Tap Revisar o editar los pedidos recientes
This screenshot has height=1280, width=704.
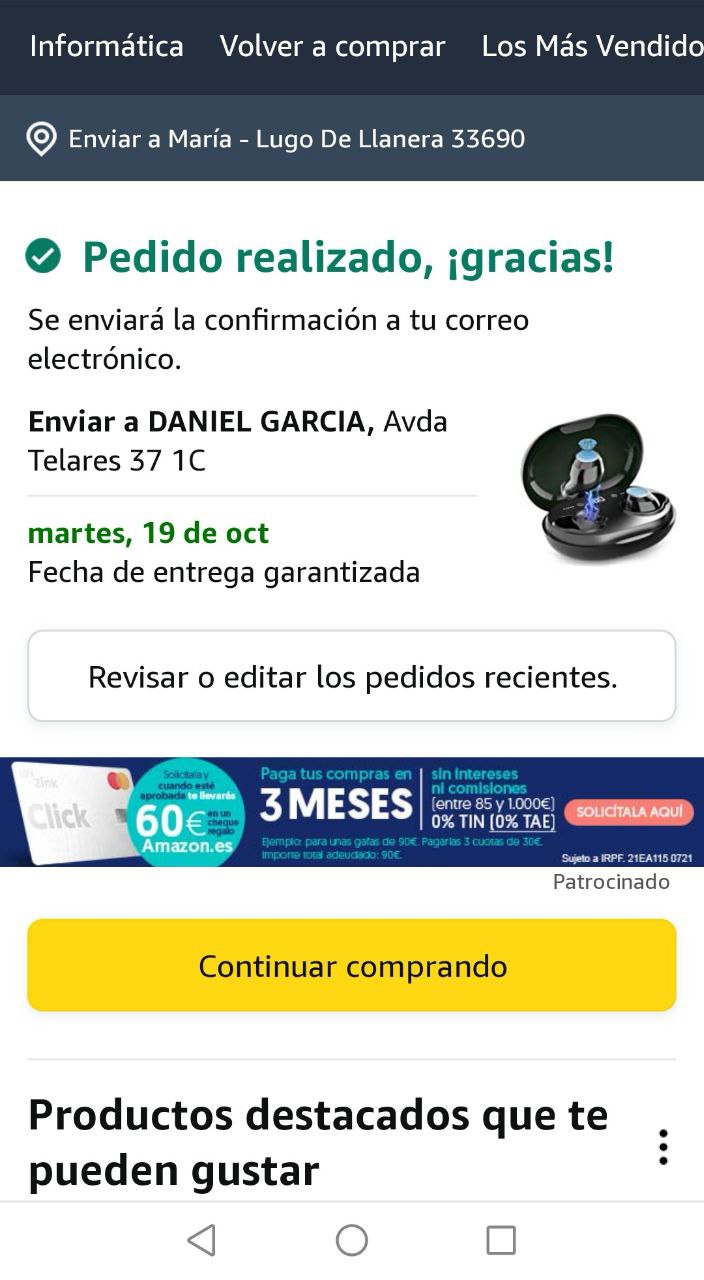352,677
